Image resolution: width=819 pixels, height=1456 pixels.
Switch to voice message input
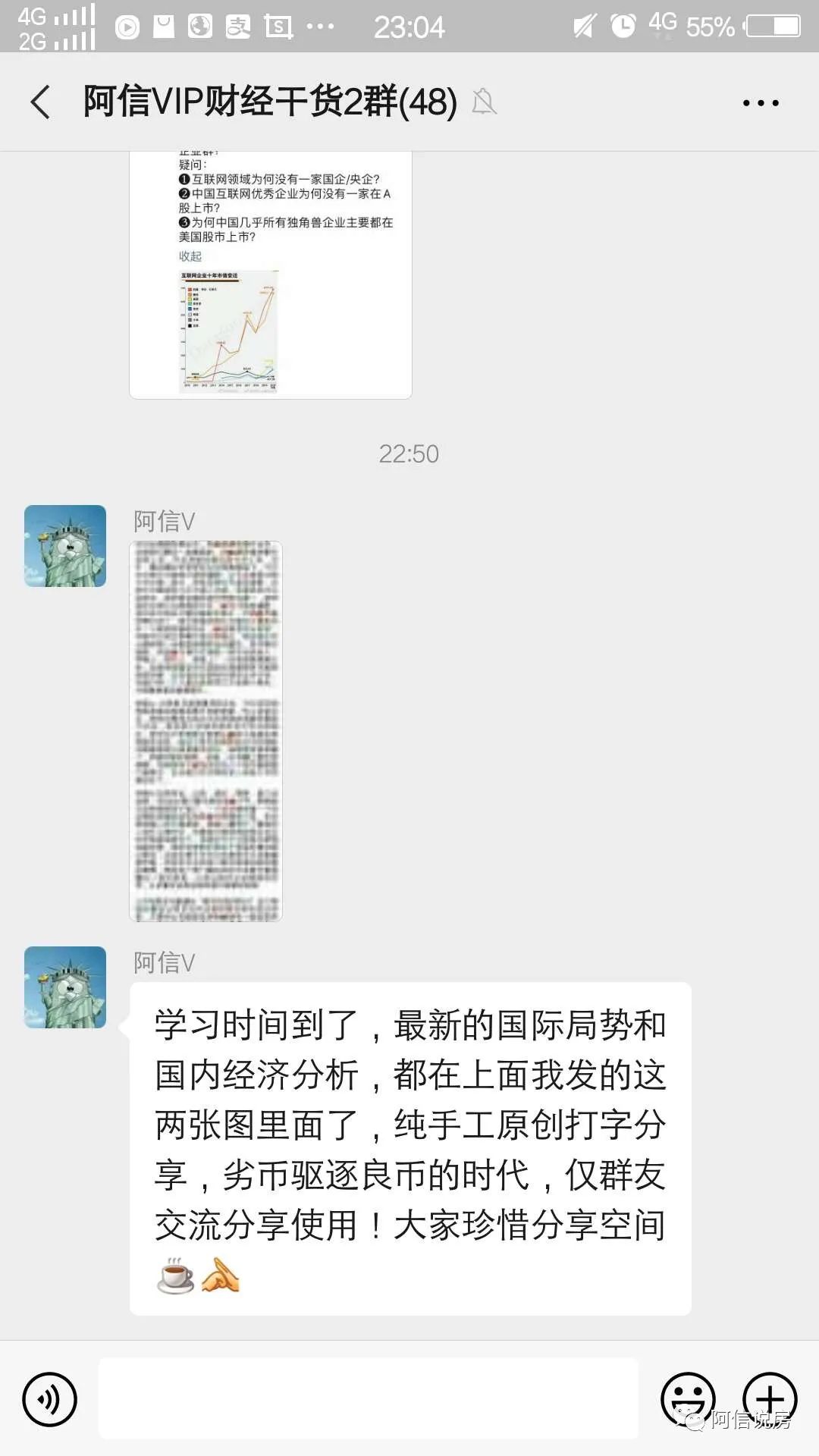[50, 1399]
